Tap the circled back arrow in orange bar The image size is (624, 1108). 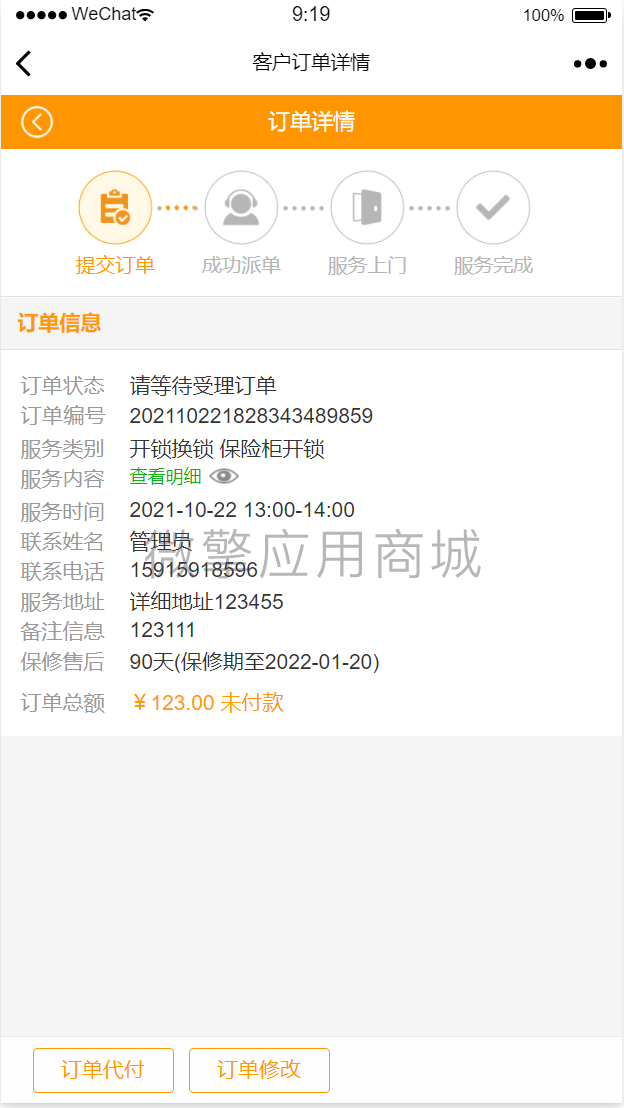tap(37, 122)
